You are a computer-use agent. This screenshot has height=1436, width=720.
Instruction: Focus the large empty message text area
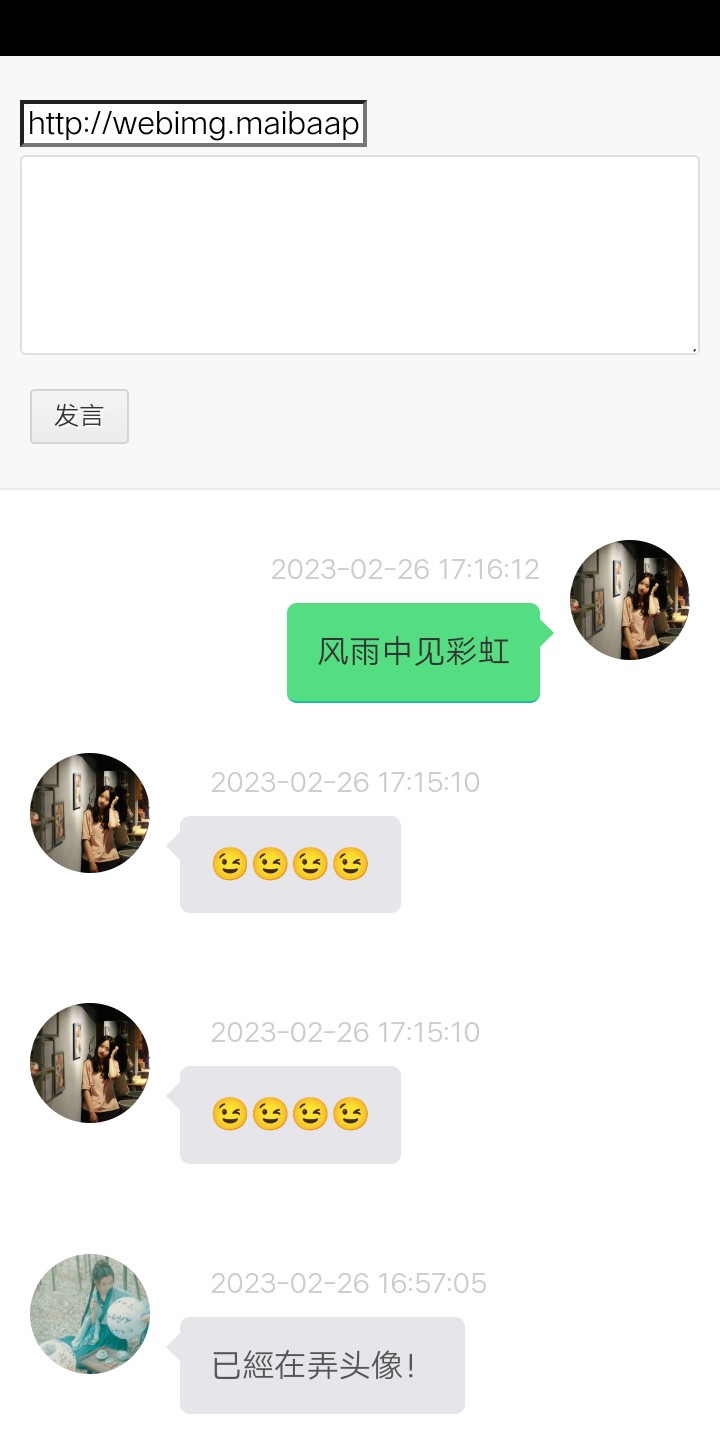tap(359, 255)
